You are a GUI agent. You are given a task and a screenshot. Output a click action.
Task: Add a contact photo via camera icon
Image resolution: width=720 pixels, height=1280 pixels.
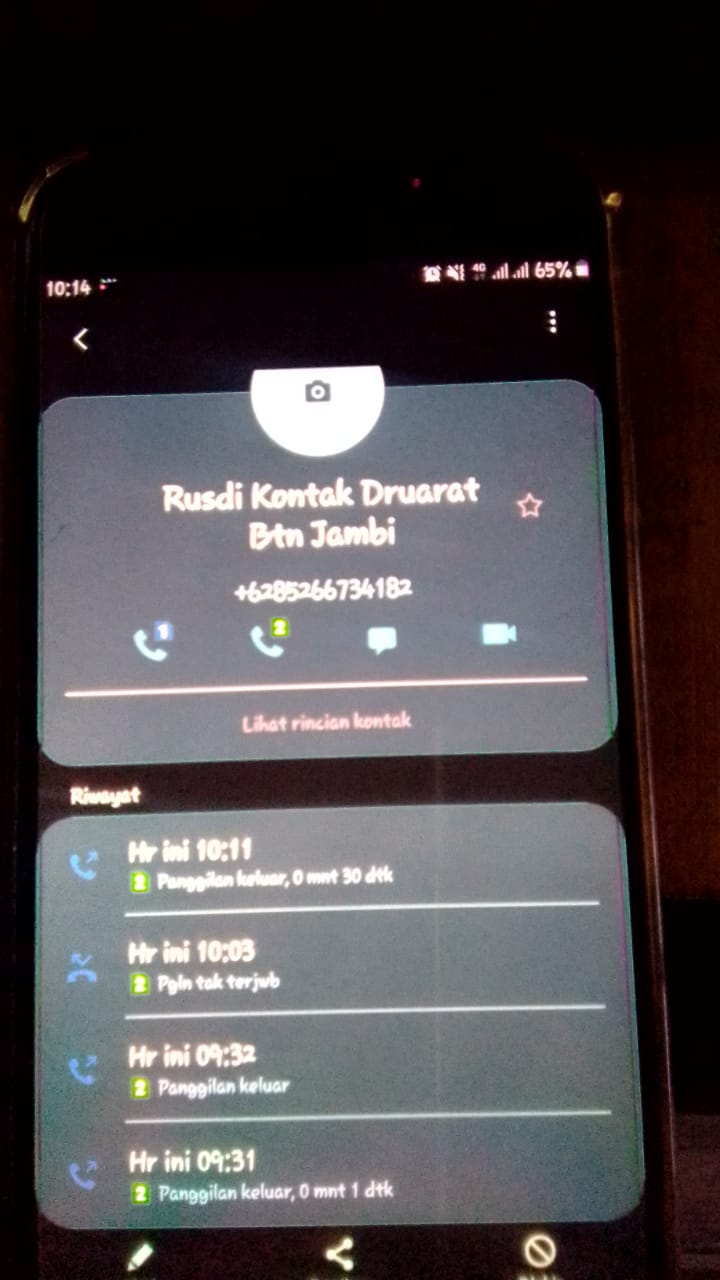click(x=318, y=392)
